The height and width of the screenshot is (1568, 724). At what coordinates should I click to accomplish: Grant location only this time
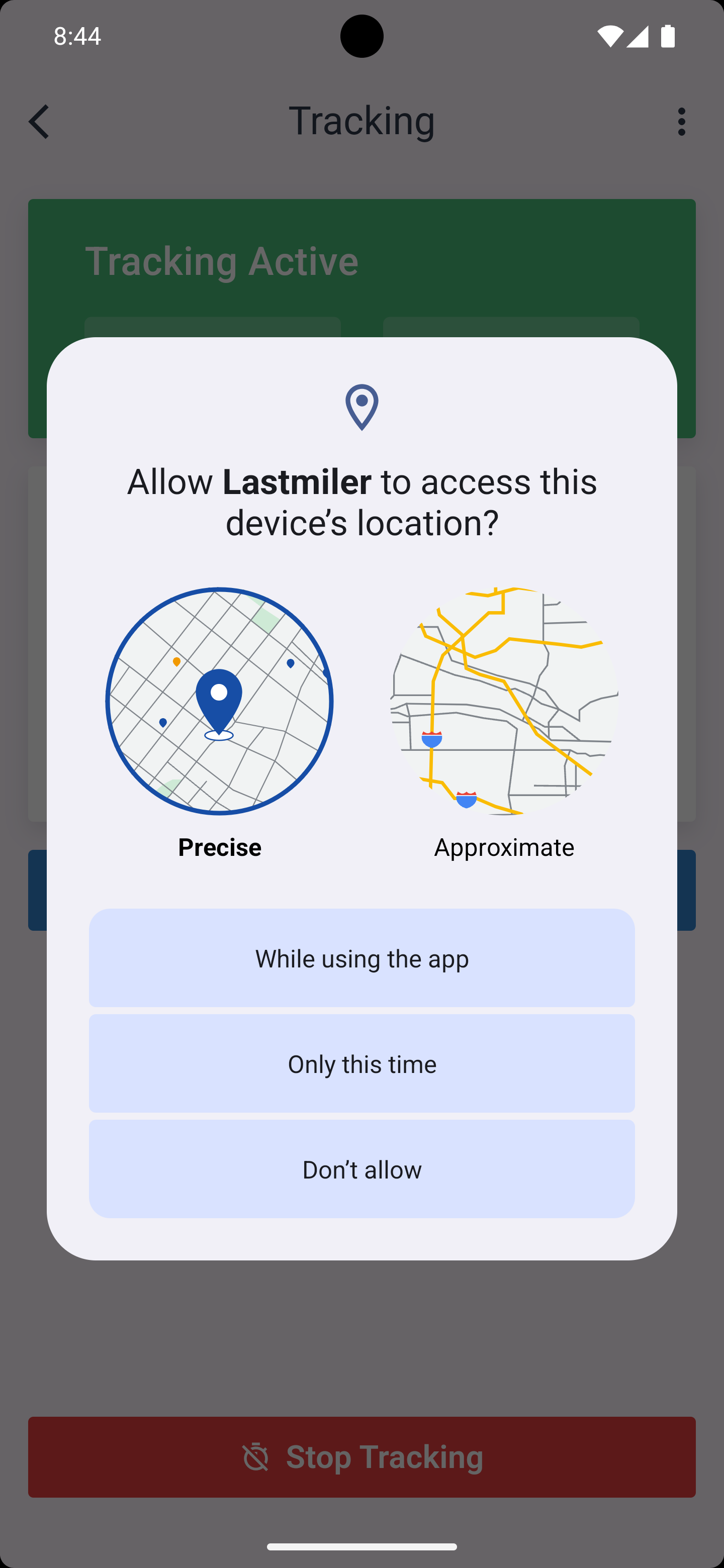361,1063
